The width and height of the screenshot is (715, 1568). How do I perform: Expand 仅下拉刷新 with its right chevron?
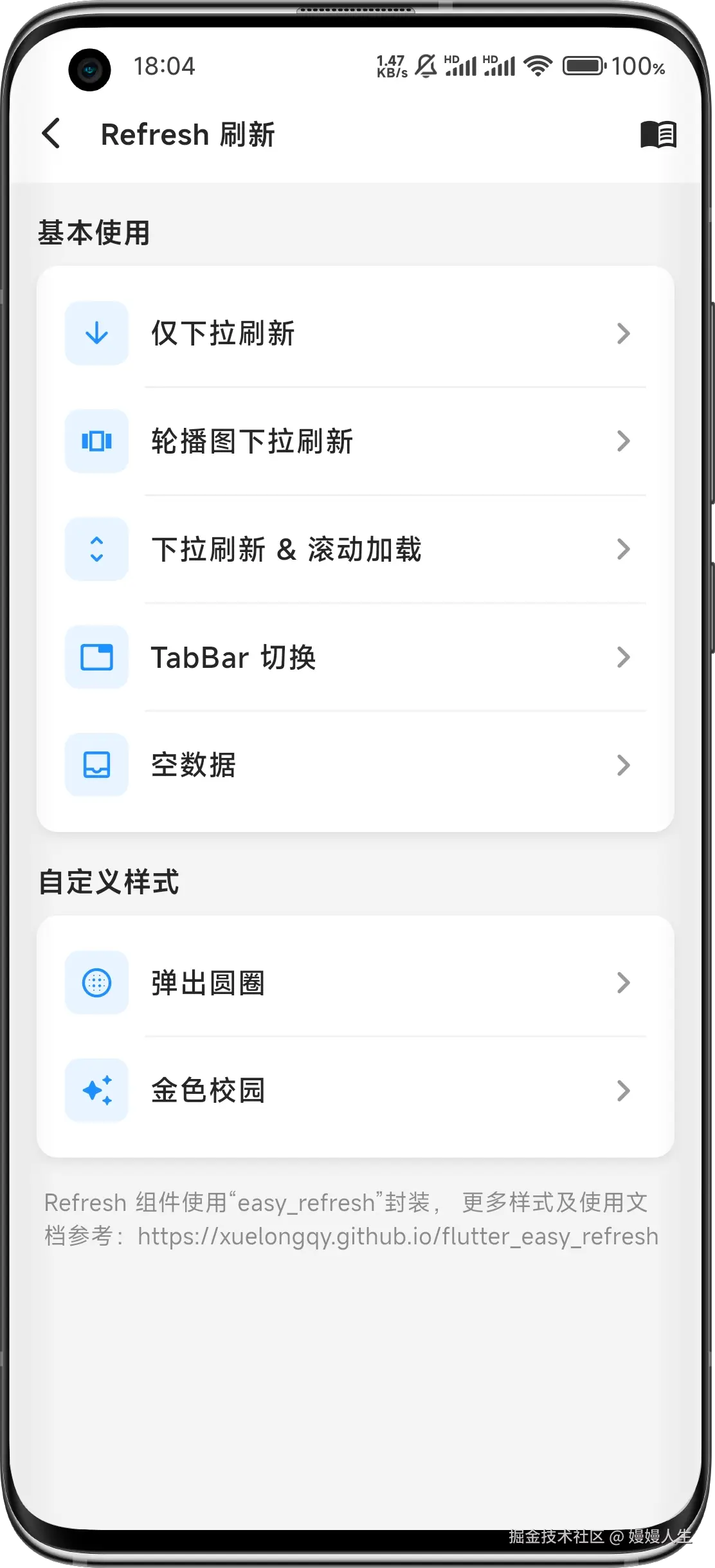[622, 333]
